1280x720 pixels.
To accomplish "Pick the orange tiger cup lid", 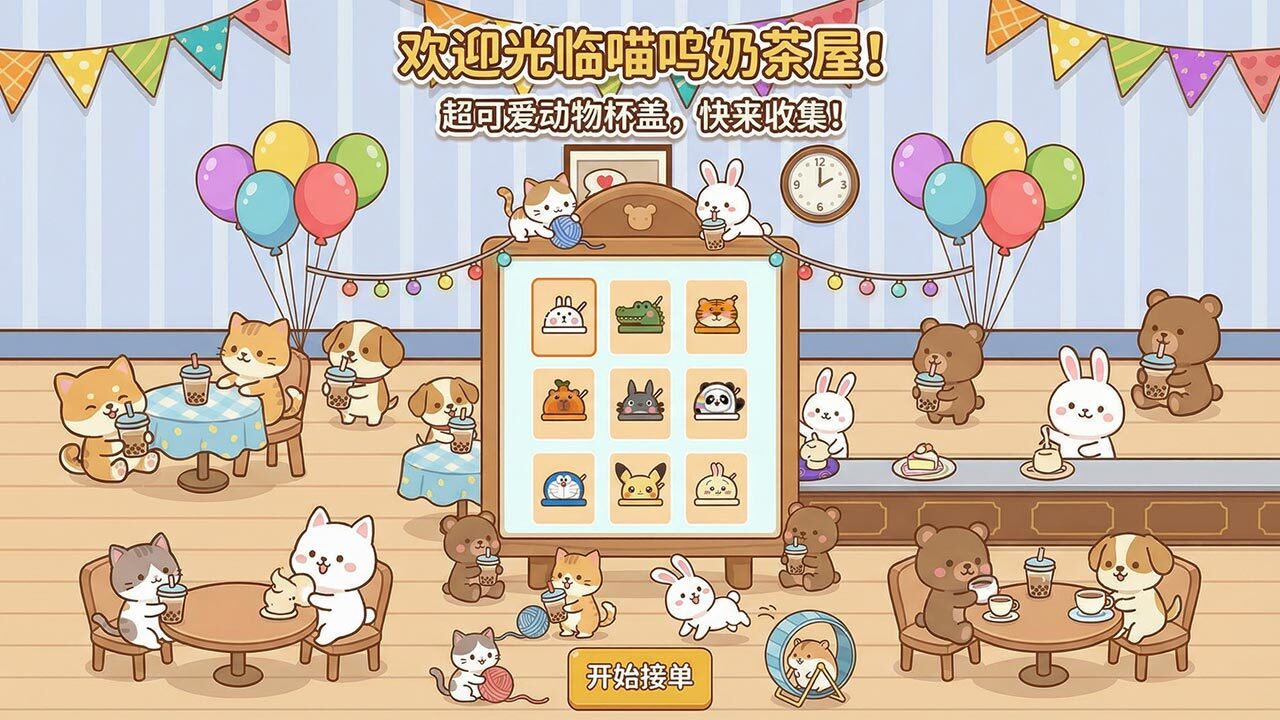I will click(x=716, y=317).
